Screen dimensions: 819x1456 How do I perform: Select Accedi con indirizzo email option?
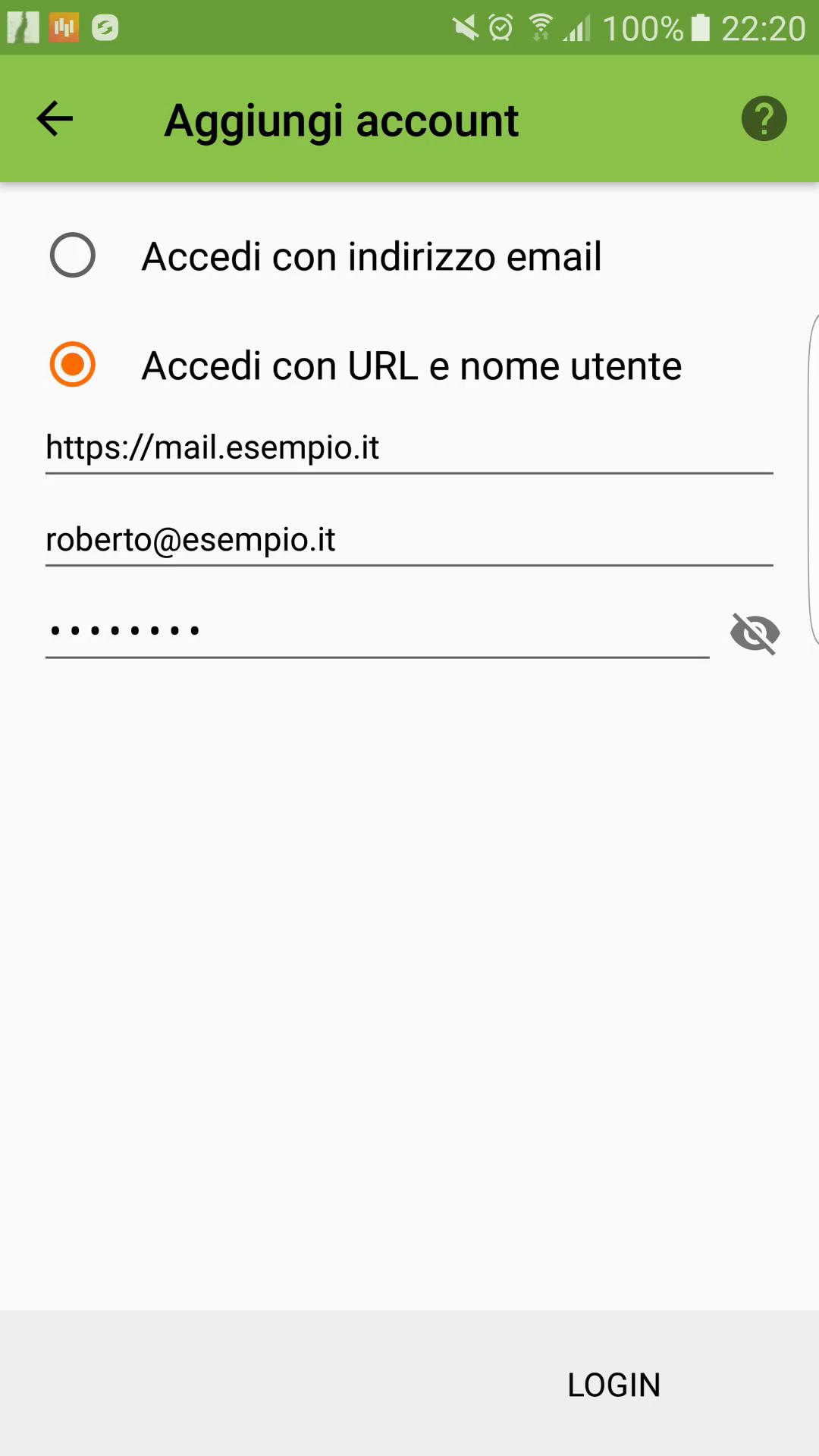(326, 256)
